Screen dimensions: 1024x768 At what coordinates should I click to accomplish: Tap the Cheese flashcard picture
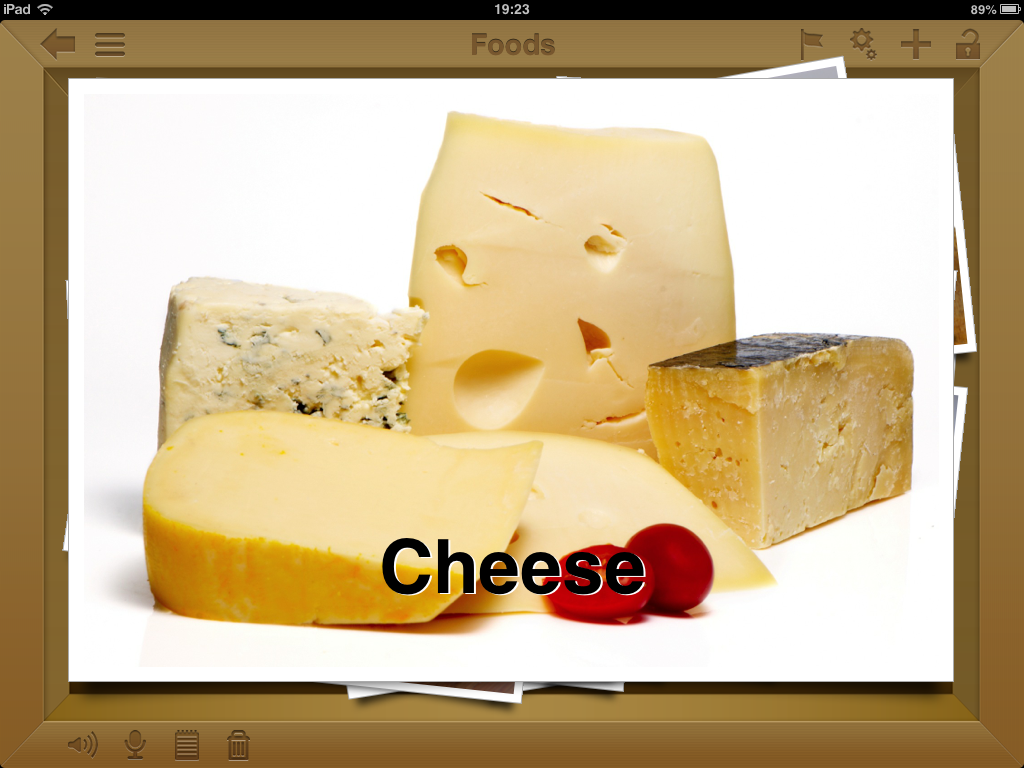click(510, 380)
